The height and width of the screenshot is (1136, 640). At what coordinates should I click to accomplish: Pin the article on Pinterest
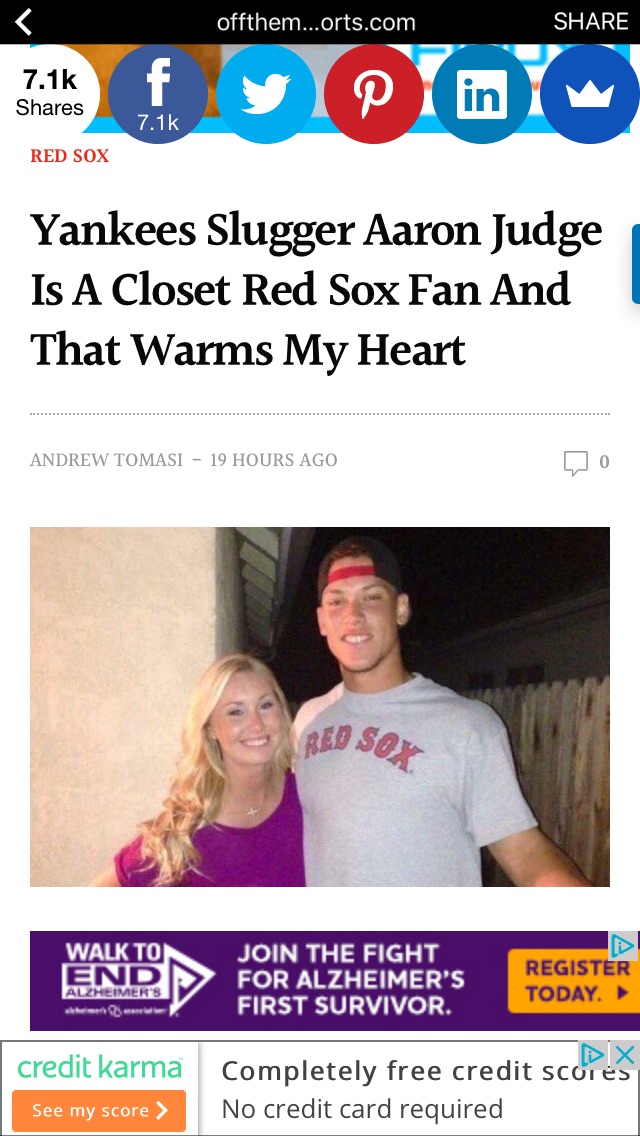click(373, 93)
